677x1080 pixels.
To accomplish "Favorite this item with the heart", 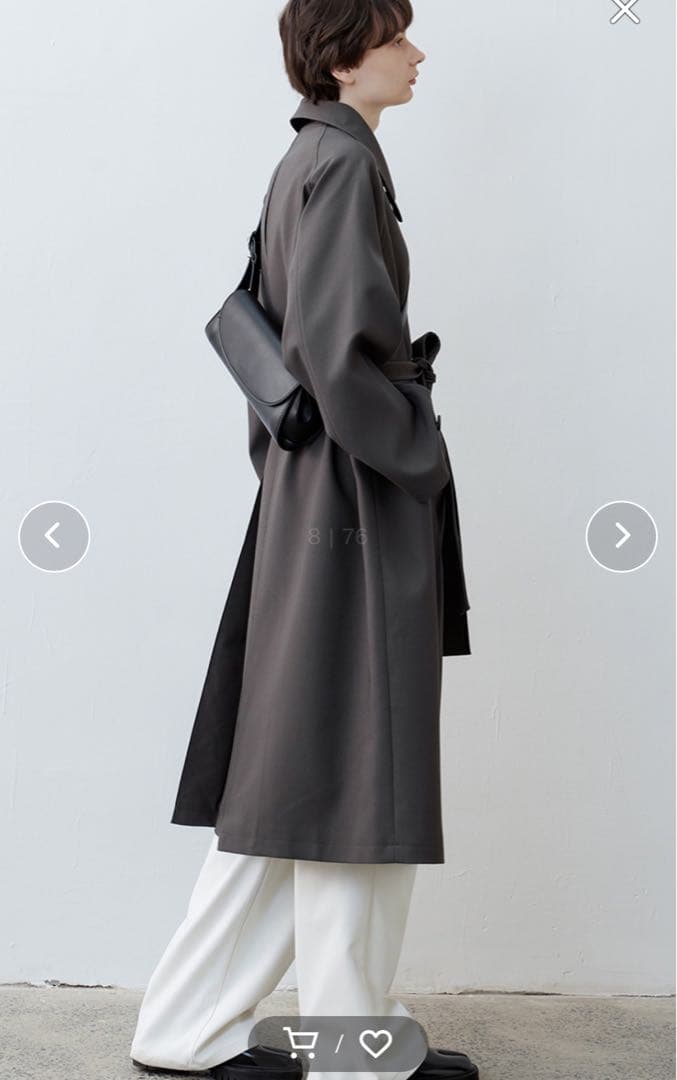I will (376, 1044).
